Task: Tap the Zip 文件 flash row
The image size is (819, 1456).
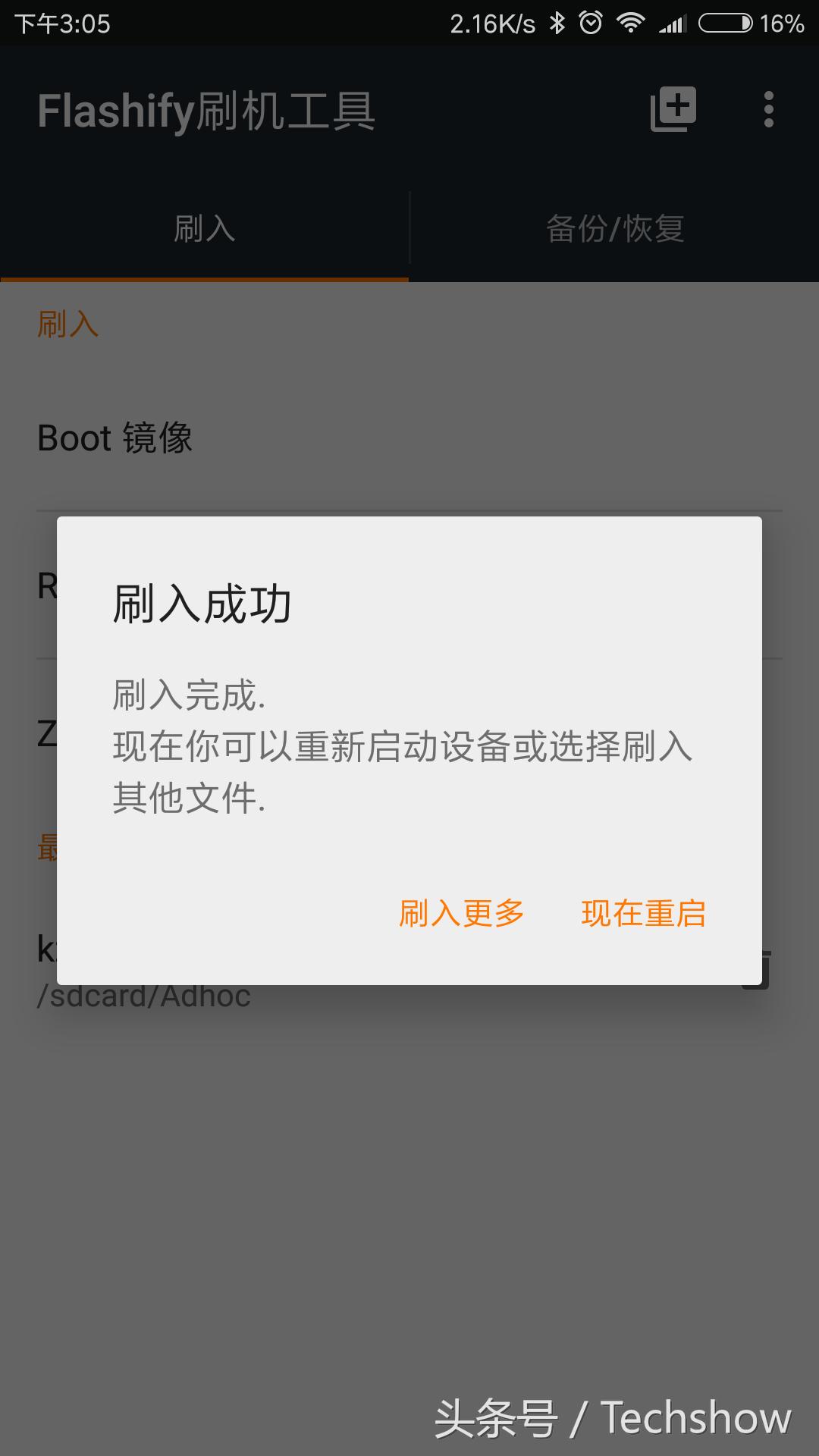Action: (45, 732)
